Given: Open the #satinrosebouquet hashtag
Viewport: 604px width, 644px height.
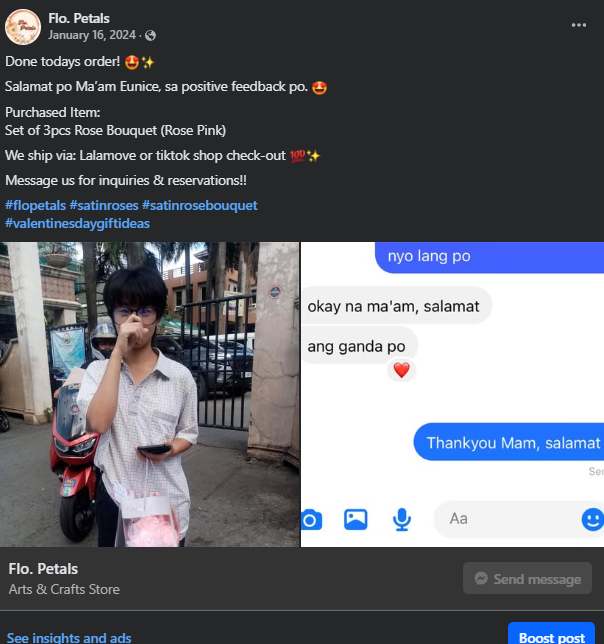Looking at the screenshot, I should (x=200, y=205).
